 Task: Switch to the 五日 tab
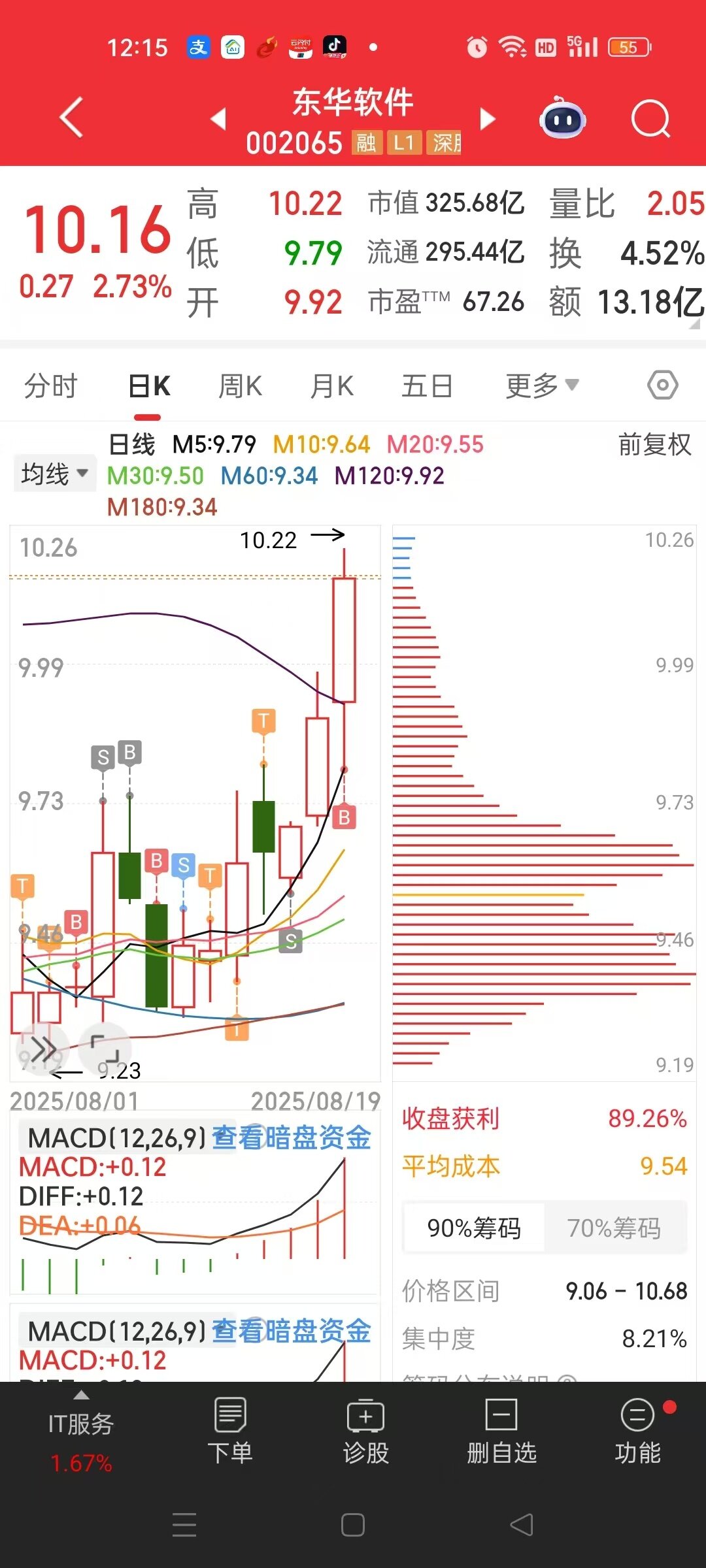point(427,386)
